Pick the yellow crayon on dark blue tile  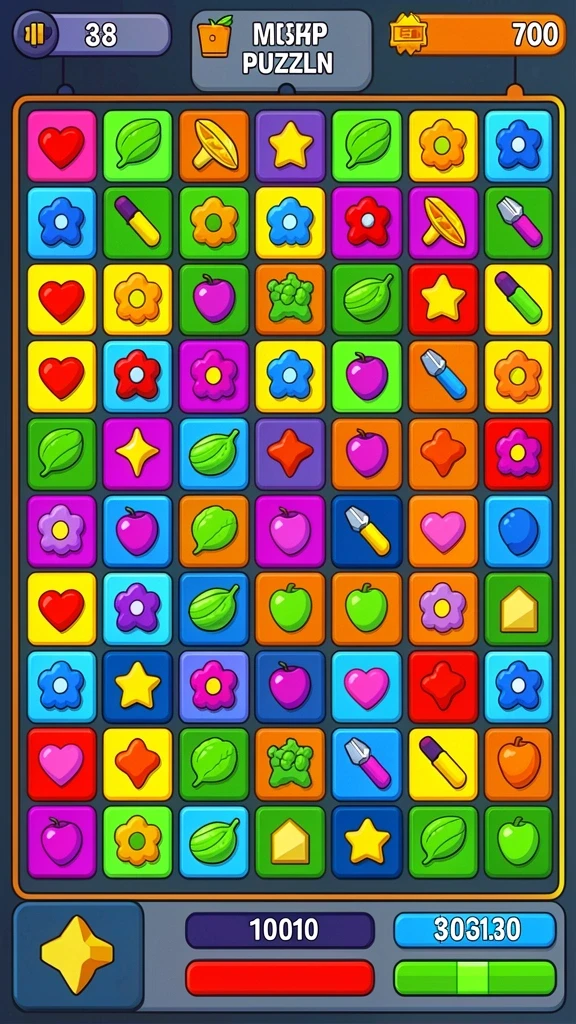[x=366, y=530]
